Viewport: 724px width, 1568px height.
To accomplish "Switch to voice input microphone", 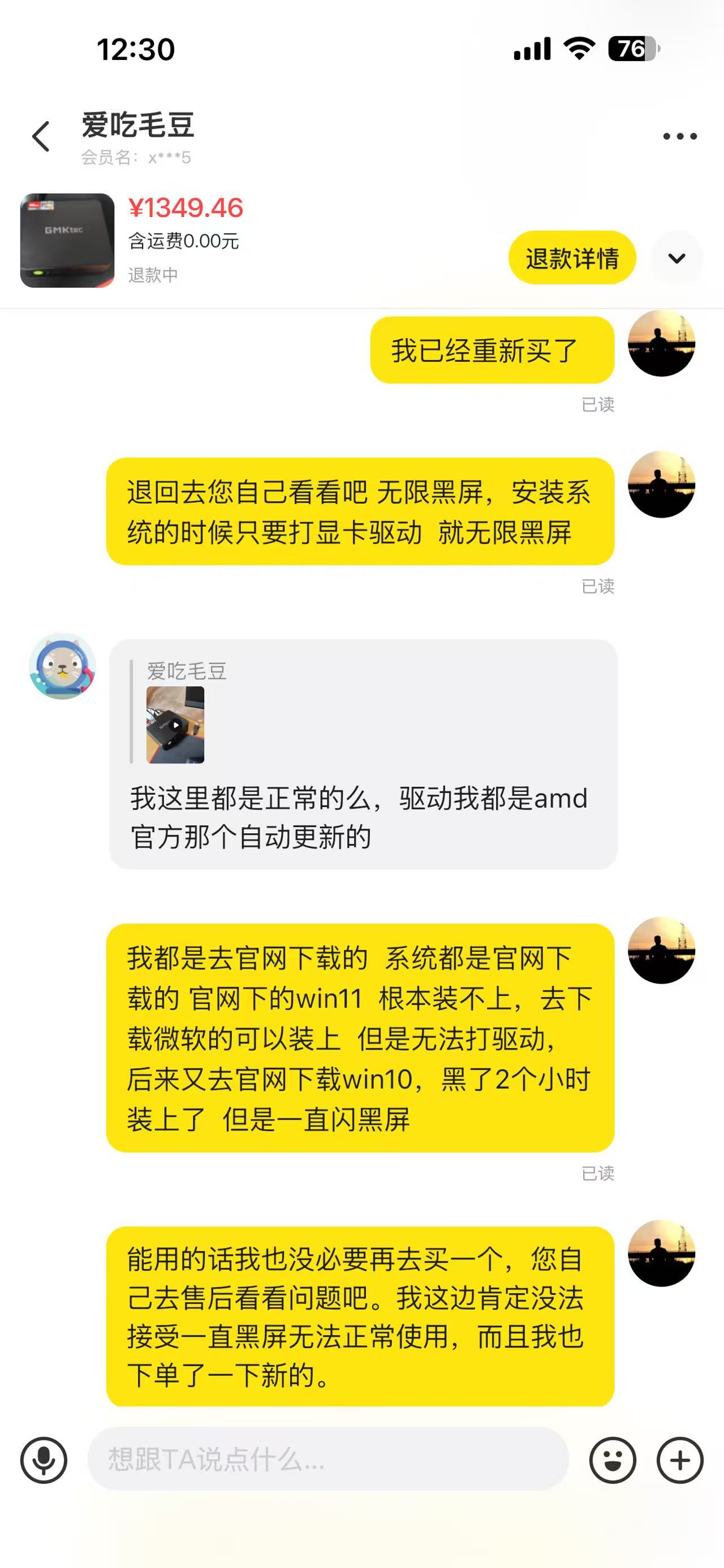I will pos(44,1459).
